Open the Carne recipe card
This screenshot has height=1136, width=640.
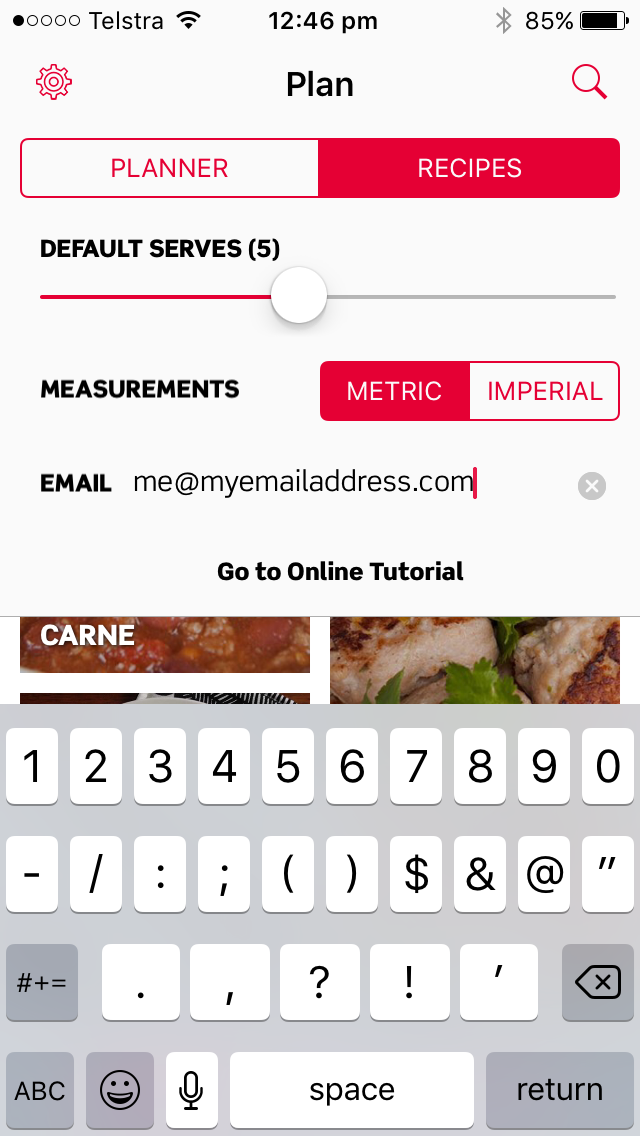[x=165, y=645]
